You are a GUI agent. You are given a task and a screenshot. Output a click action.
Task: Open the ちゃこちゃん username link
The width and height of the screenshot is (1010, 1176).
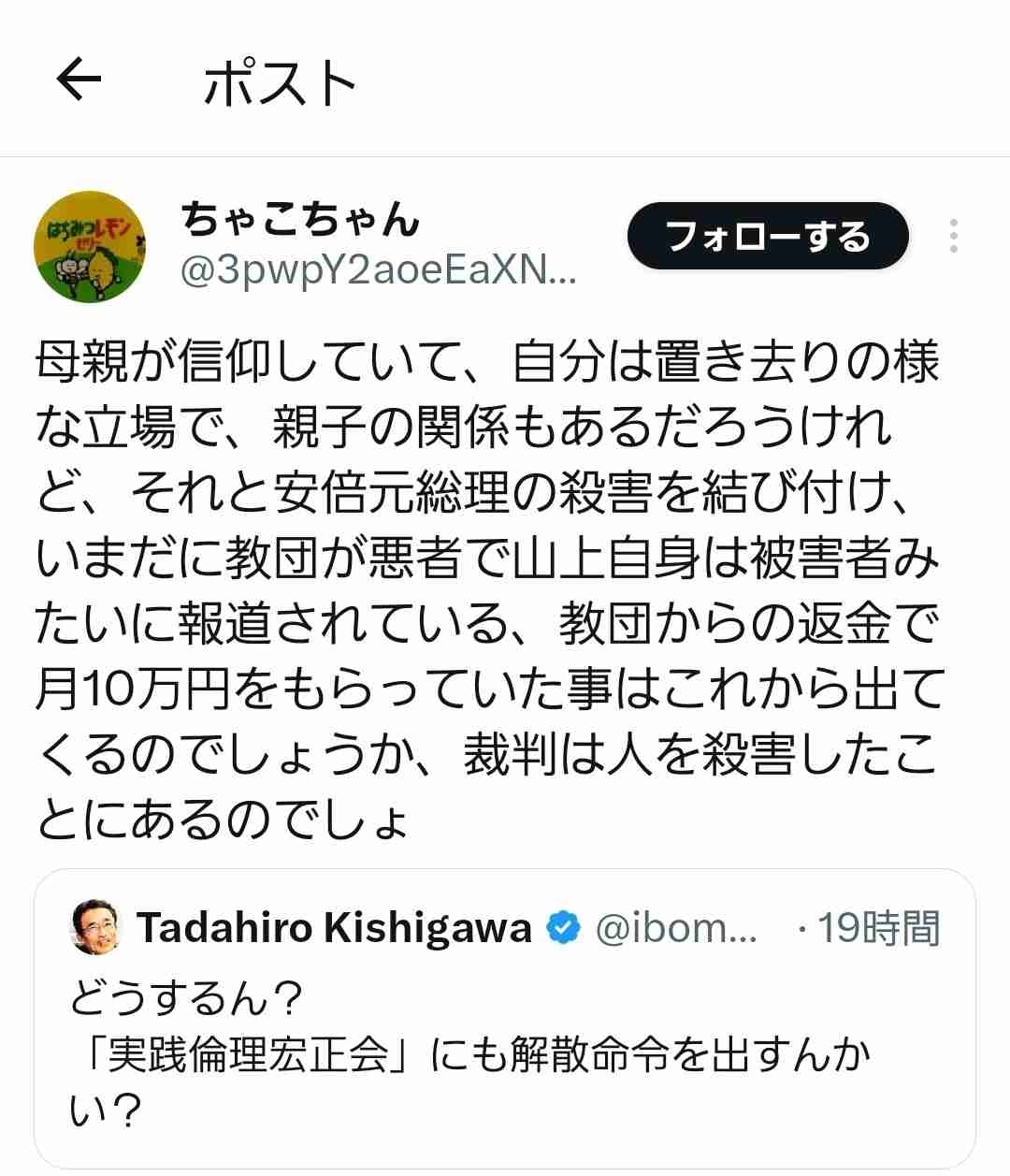[299, 220]
